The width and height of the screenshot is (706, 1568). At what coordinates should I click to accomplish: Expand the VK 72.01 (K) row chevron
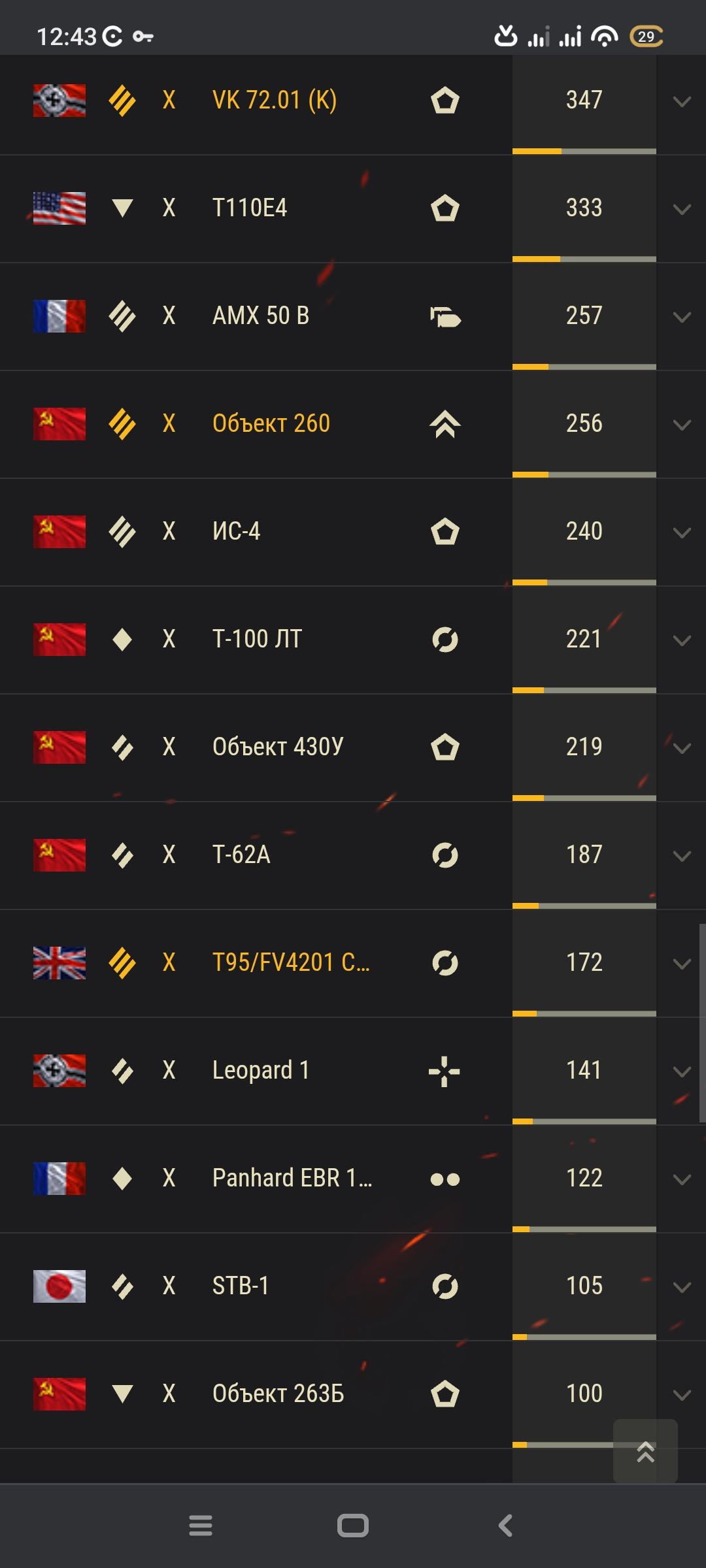click(x=682, y=102)
